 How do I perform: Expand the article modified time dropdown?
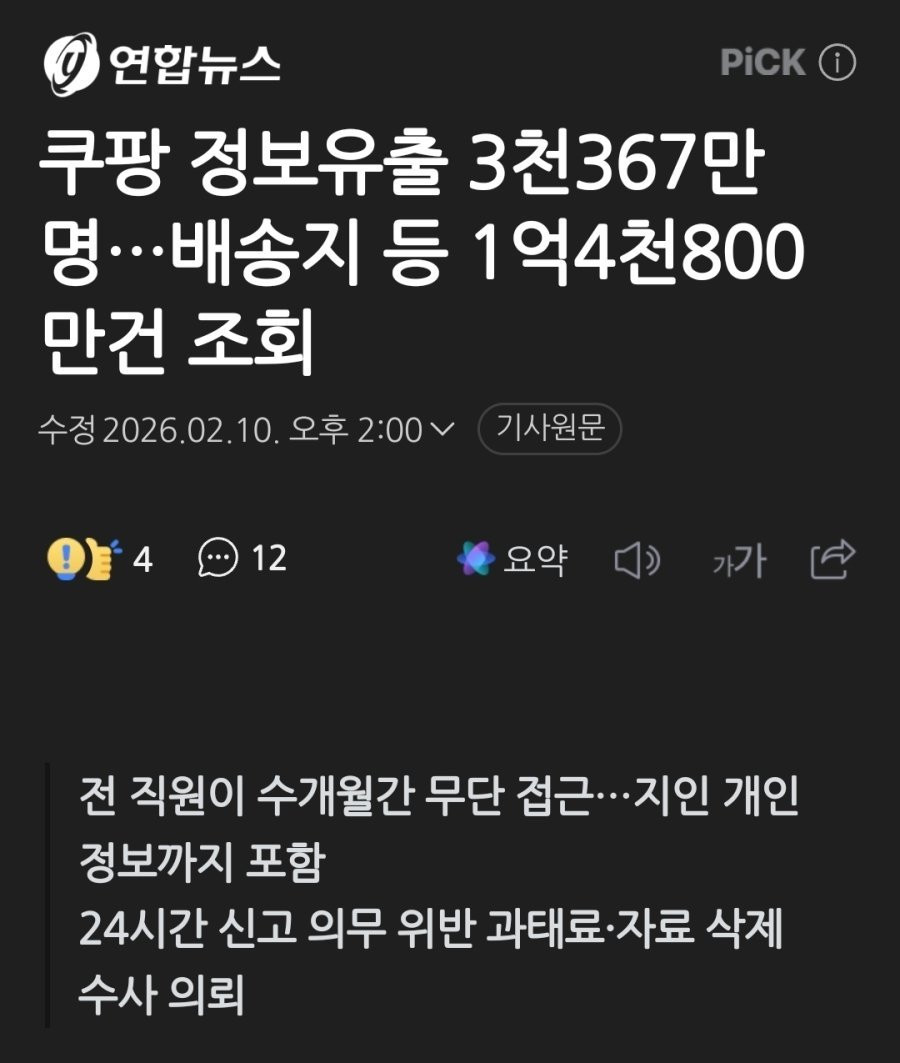441,430
